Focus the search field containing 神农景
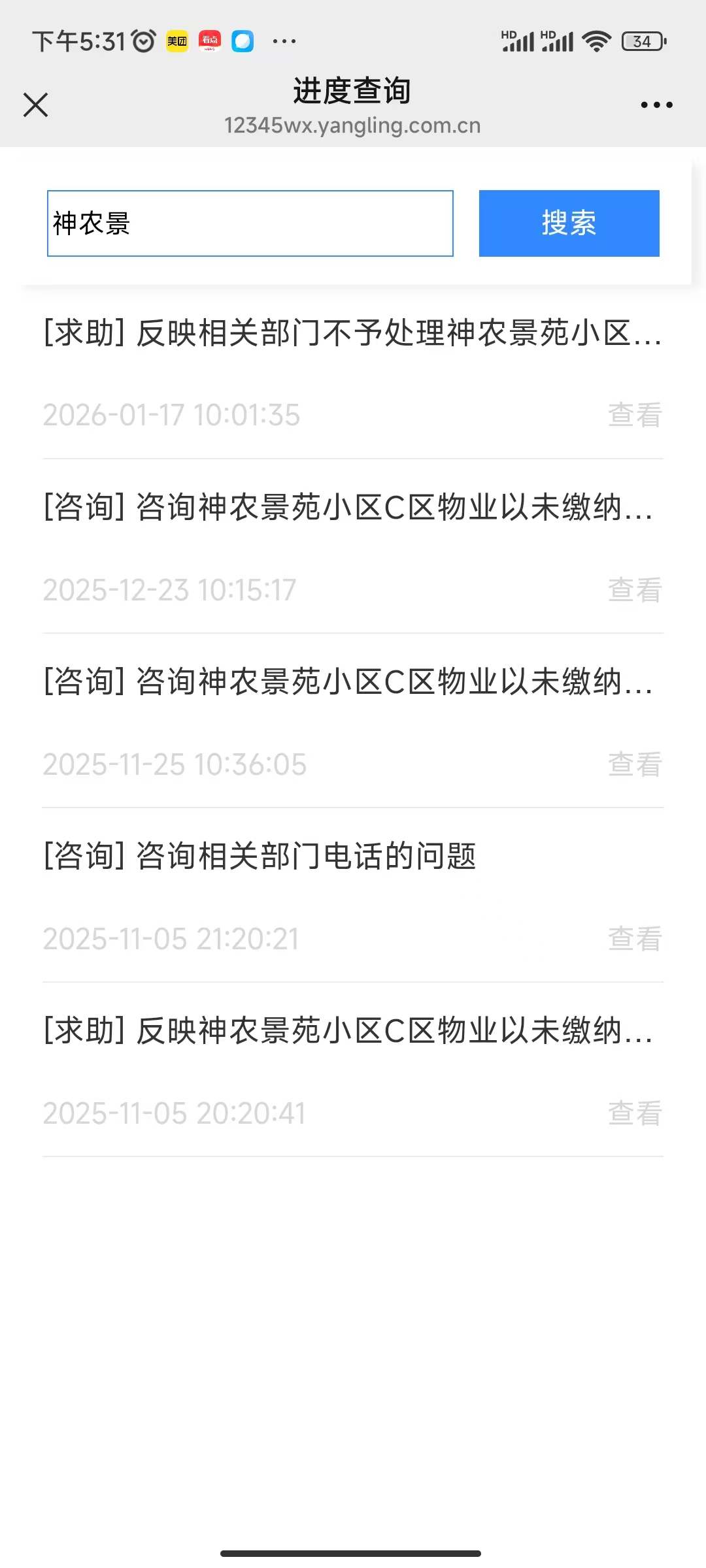This screenshot has height=1568, width=706. (x=250, y=223)
